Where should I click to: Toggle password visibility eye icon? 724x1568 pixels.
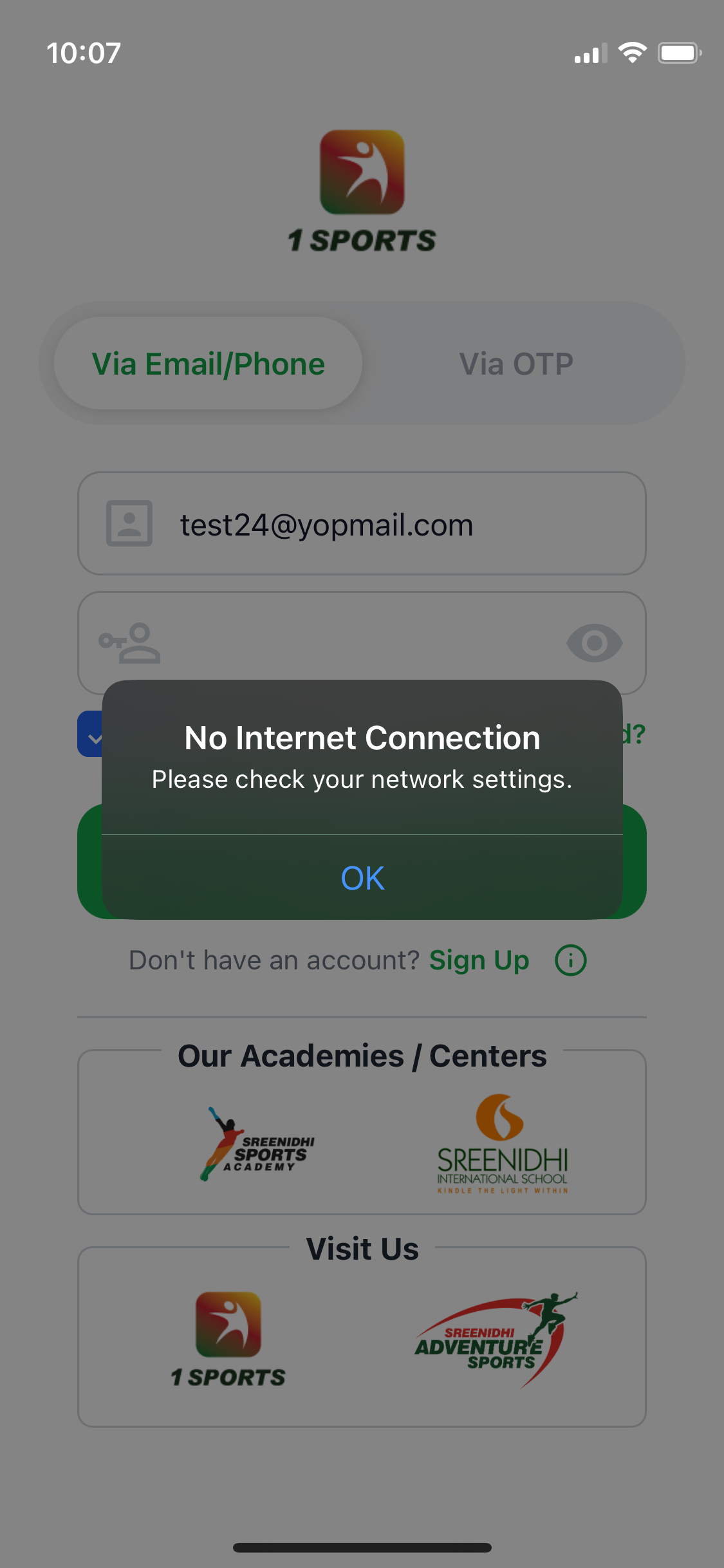[x=594, y=642]
